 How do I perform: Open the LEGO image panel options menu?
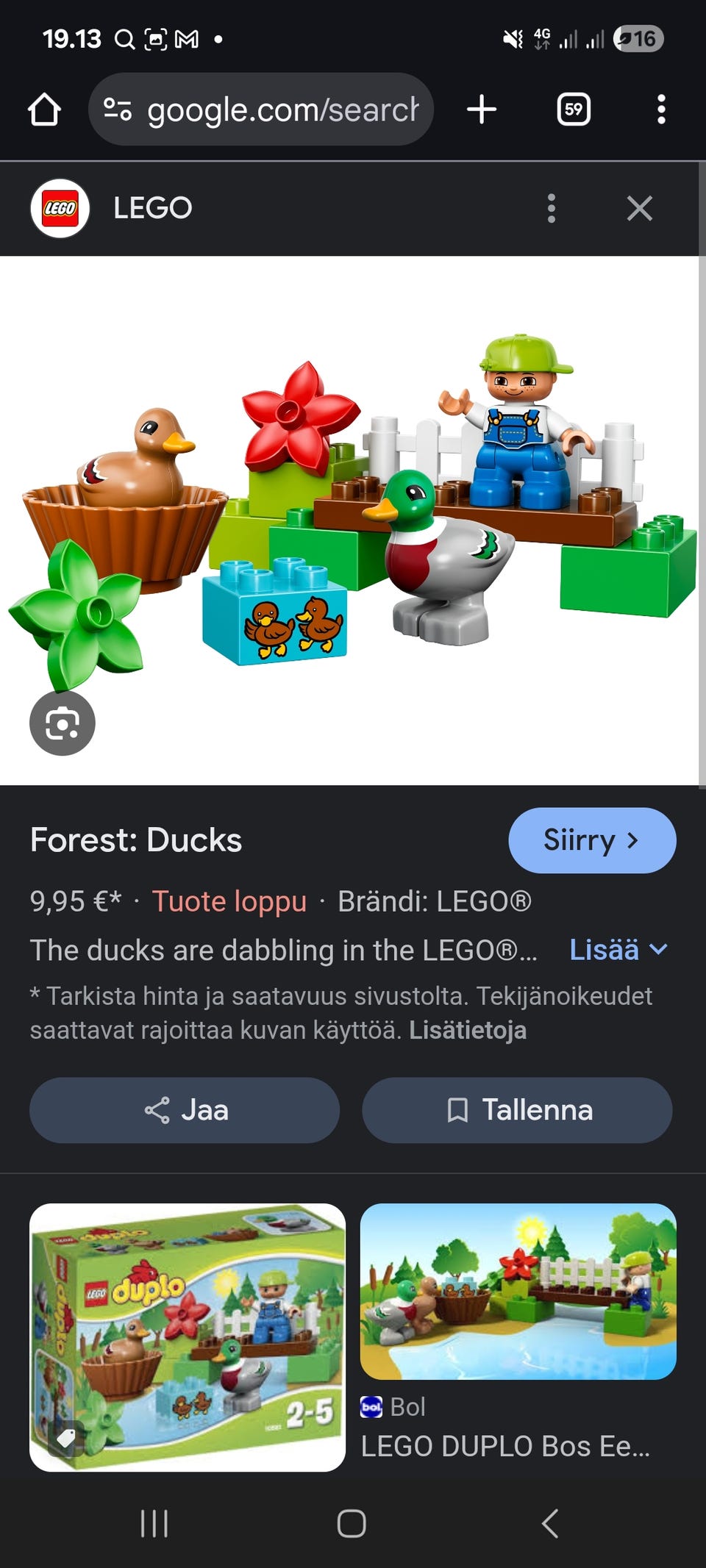coord(552,208)
